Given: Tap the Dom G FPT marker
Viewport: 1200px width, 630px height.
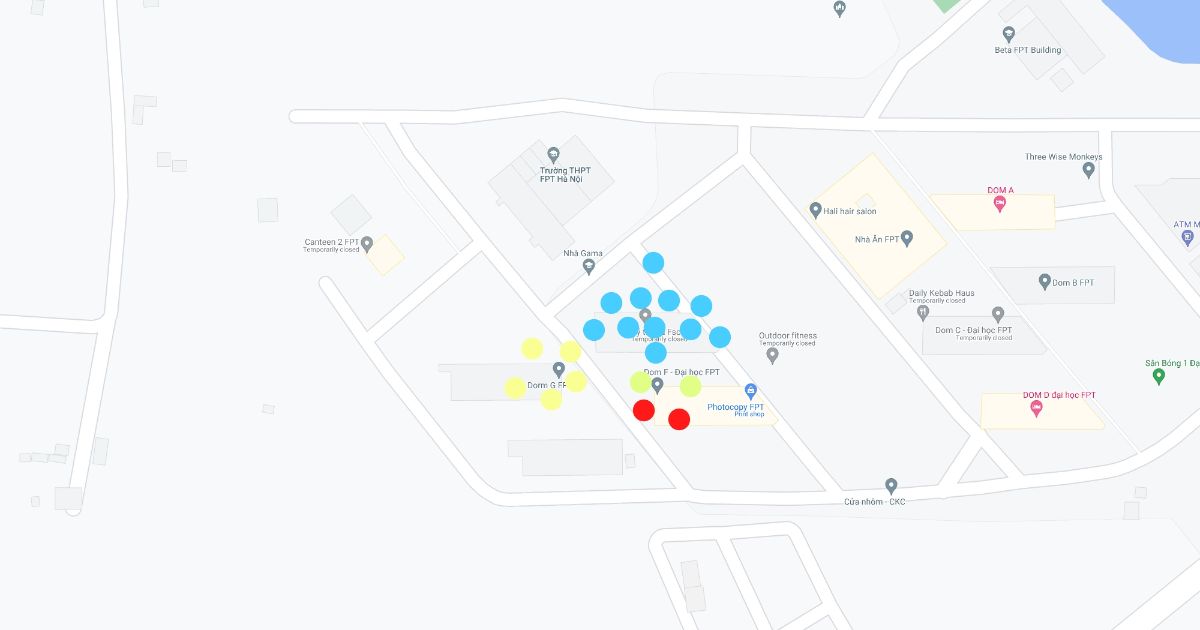Looking at the screenshot, I should tap(559, 370).
